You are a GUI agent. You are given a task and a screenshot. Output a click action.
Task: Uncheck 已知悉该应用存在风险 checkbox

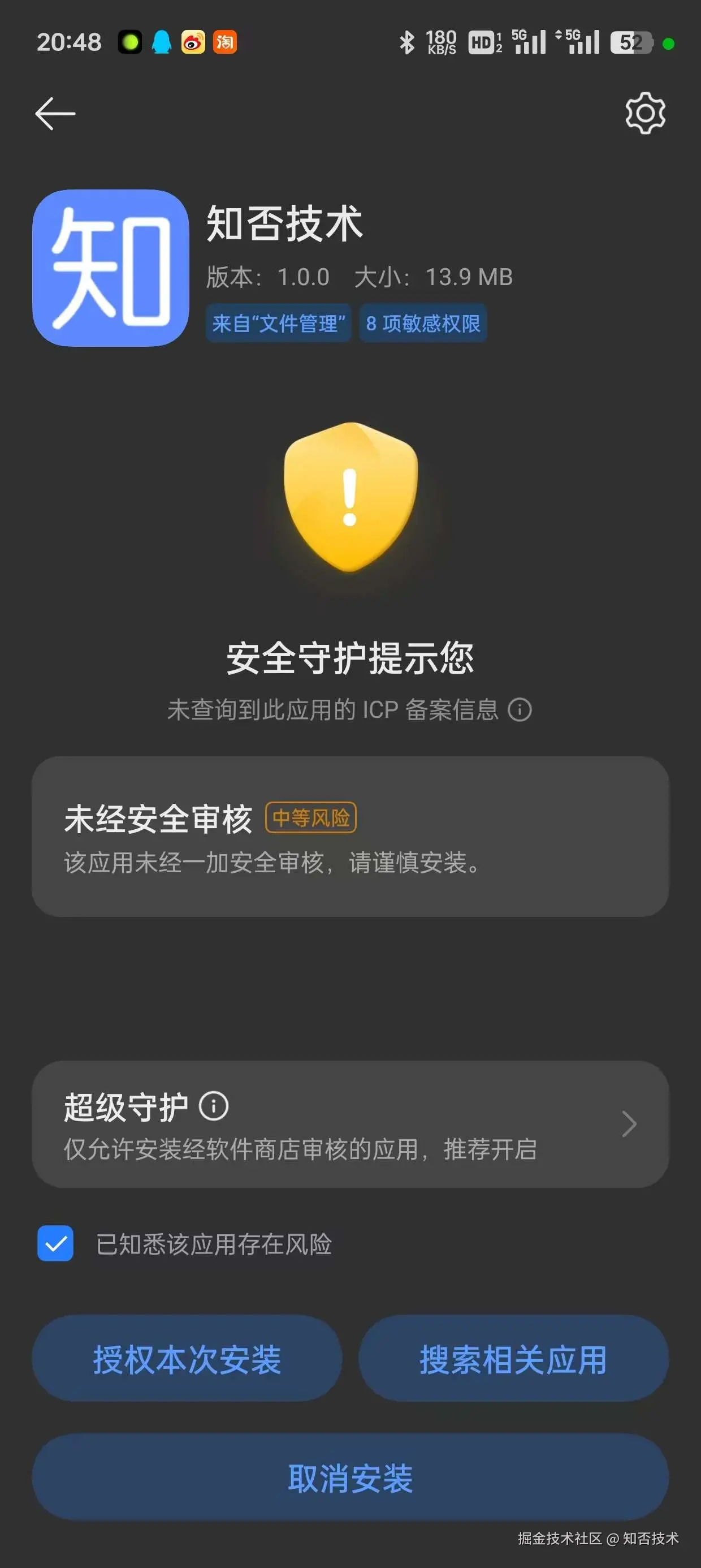(x=55, y=1243)
